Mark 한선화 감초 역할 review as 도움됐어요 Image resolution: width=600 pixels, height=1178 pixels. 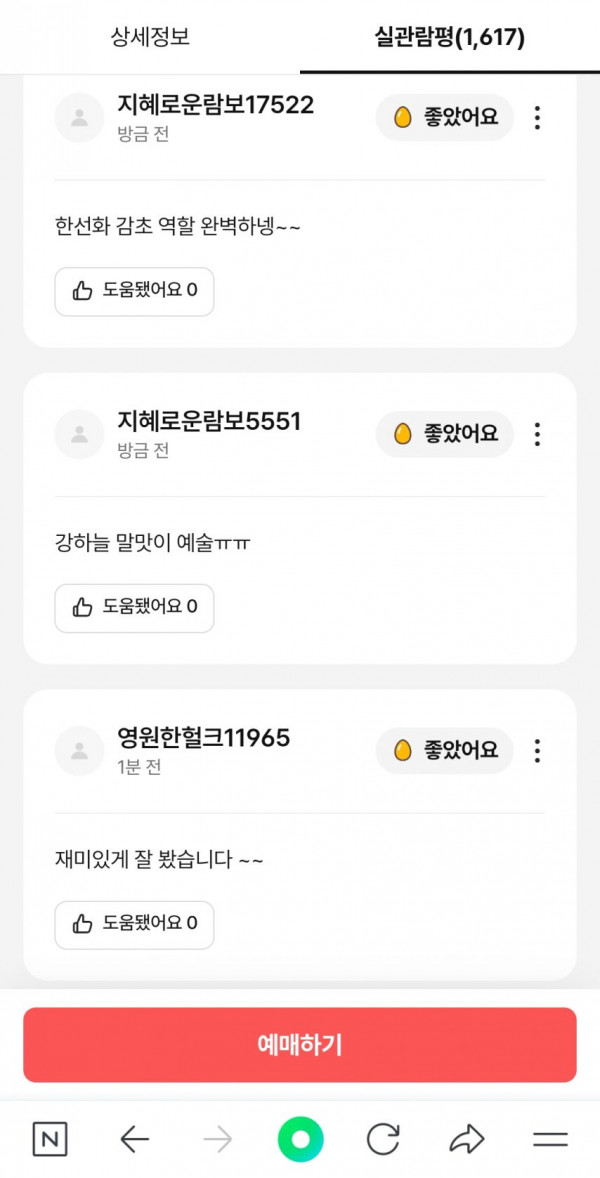click(134, 291)
